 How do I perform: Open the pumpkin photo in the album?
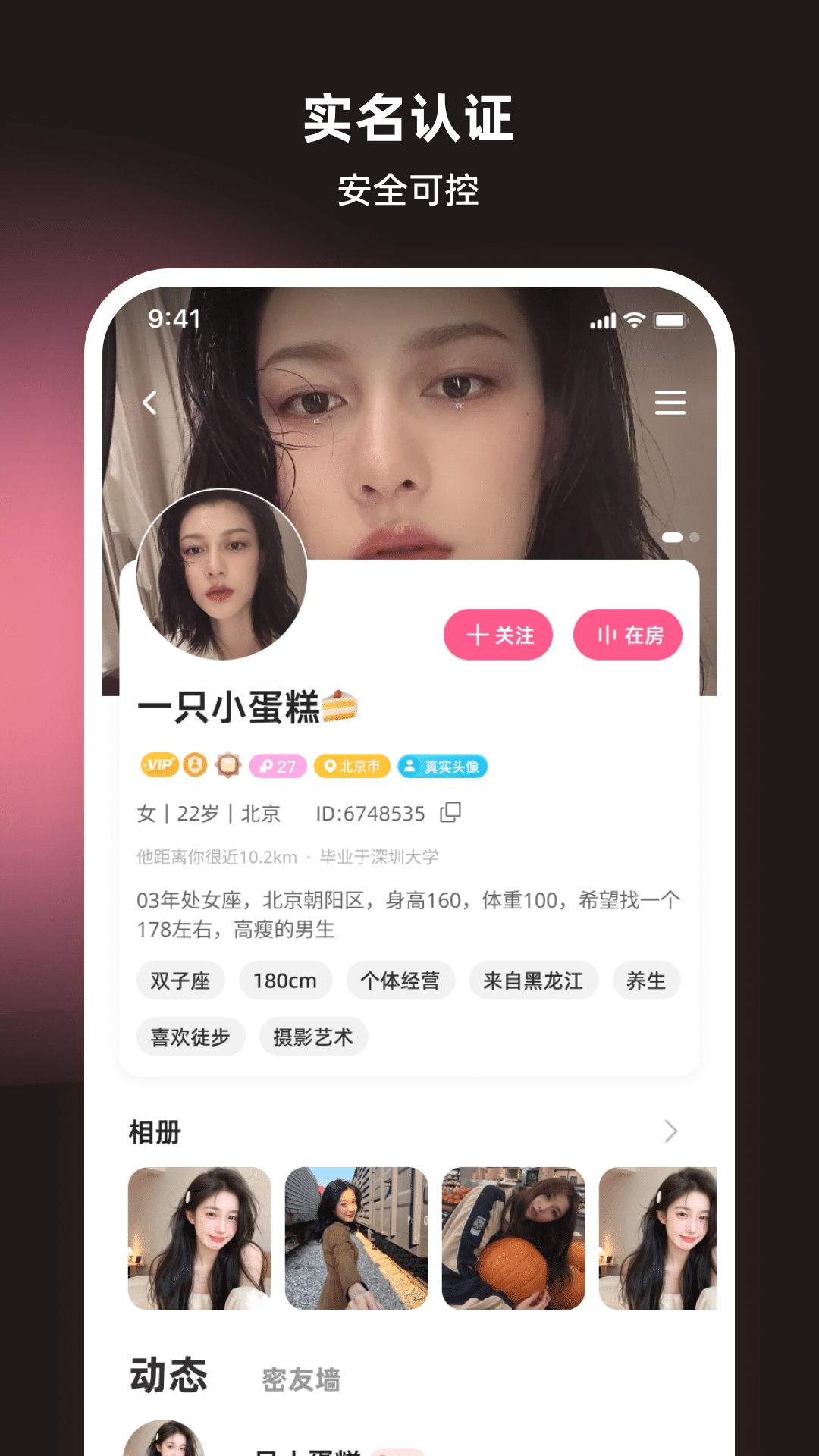coord(513,1238)
